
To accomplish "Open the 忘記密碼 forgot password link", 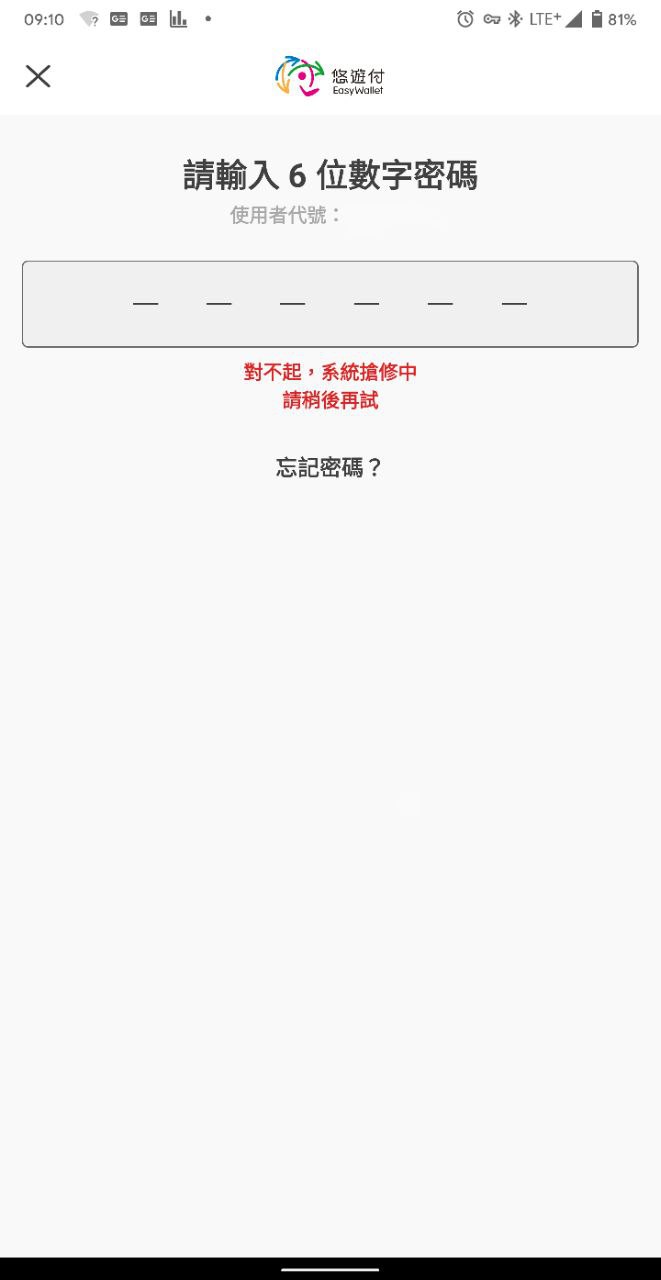I will (330, 467).
